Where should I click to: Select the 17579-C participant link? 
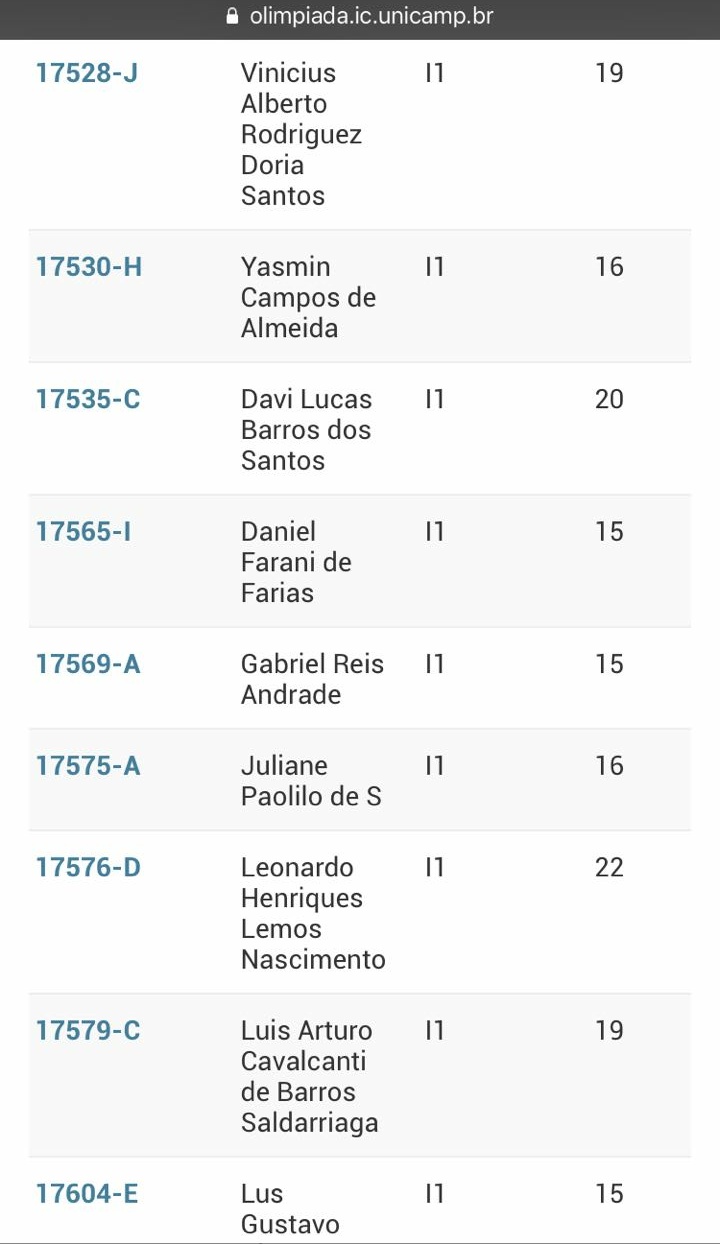pos(88,1030)
